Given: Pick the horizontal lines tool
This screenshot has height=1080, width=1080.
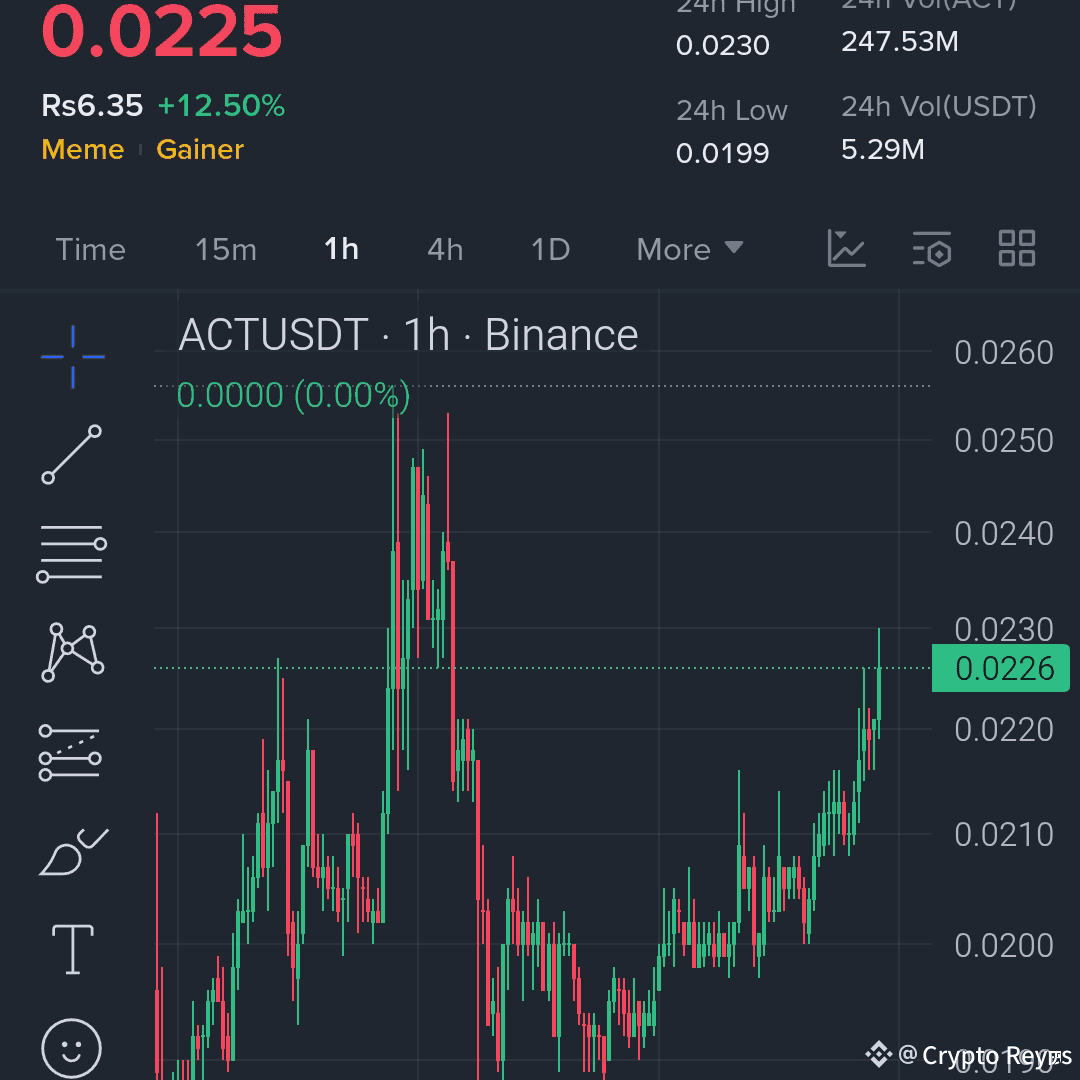Looking at the screenshot, I should [72, 553].
